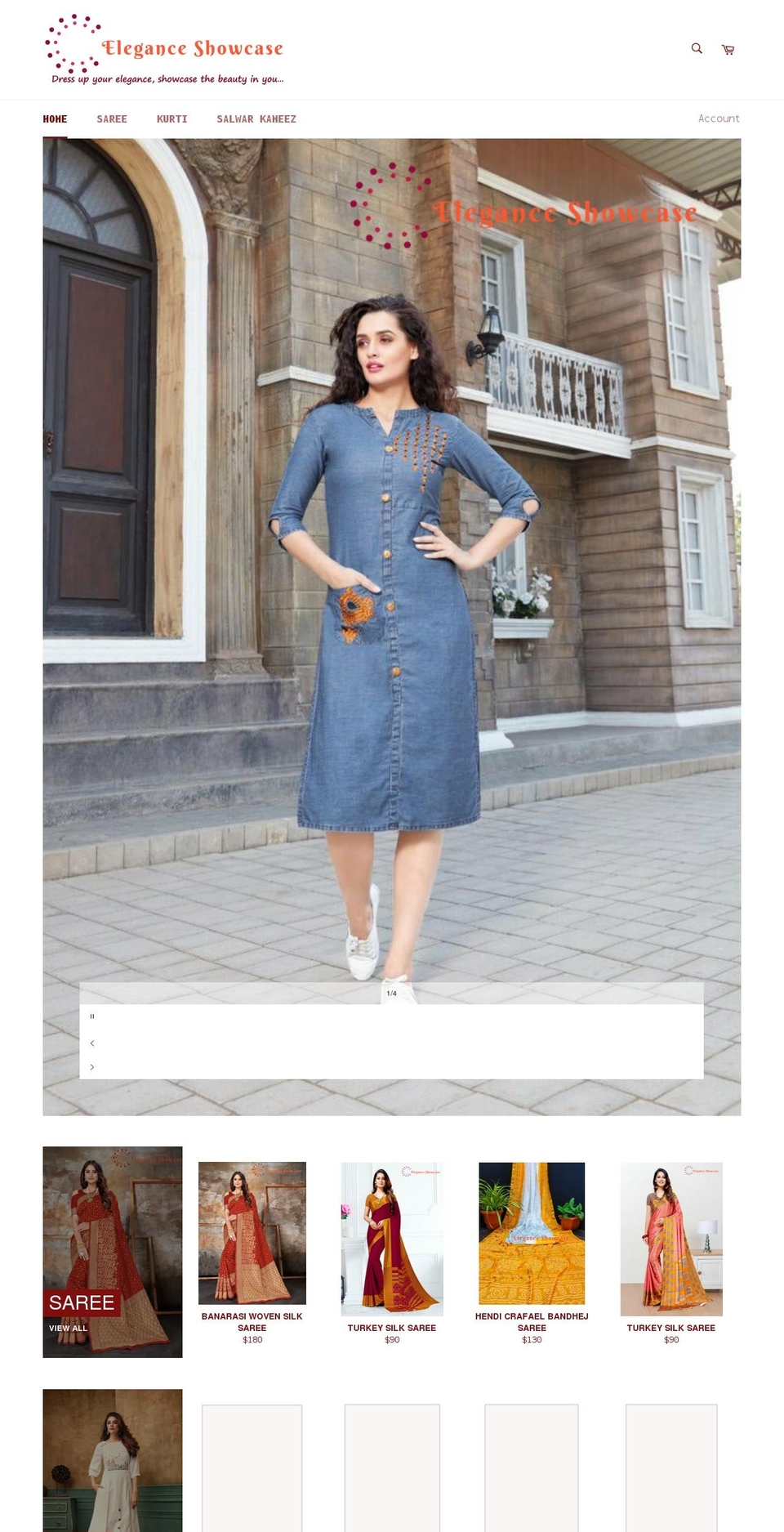
Task: Go to the previous slide
Action: 92,1043
